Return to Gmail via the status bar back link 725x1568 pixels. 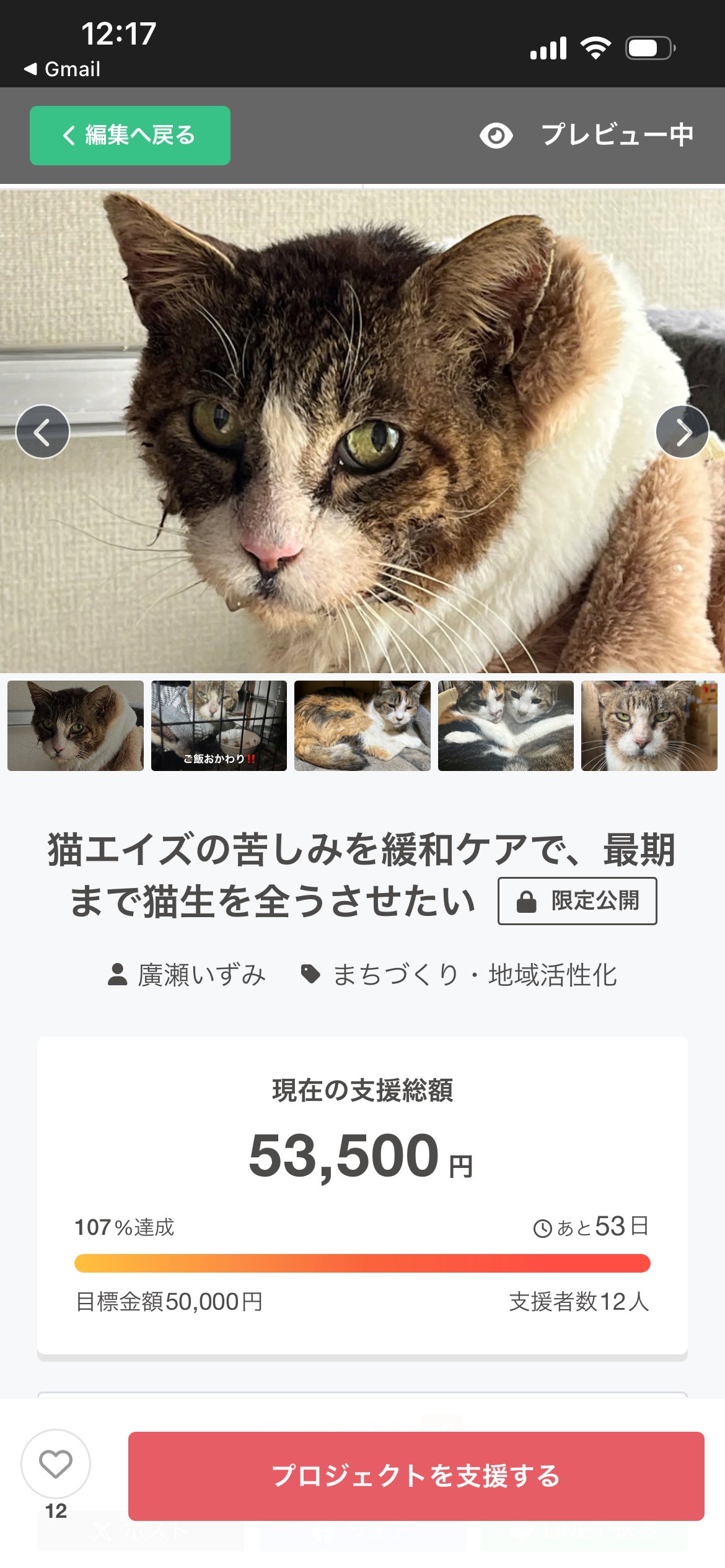pyautogui.click(x=63, y=69)
